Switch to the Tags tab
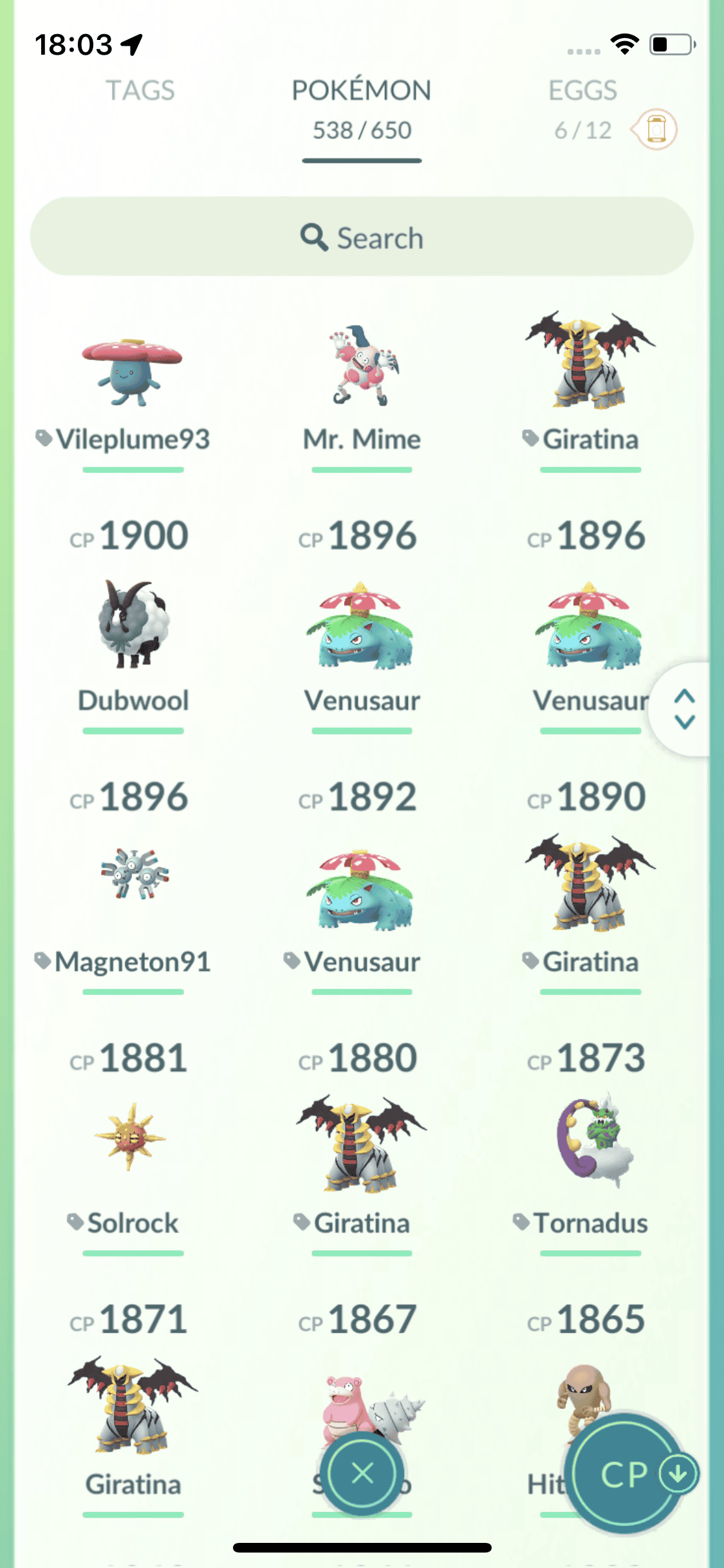This screenshot has height=1568, width=724. tap(140, 91)
